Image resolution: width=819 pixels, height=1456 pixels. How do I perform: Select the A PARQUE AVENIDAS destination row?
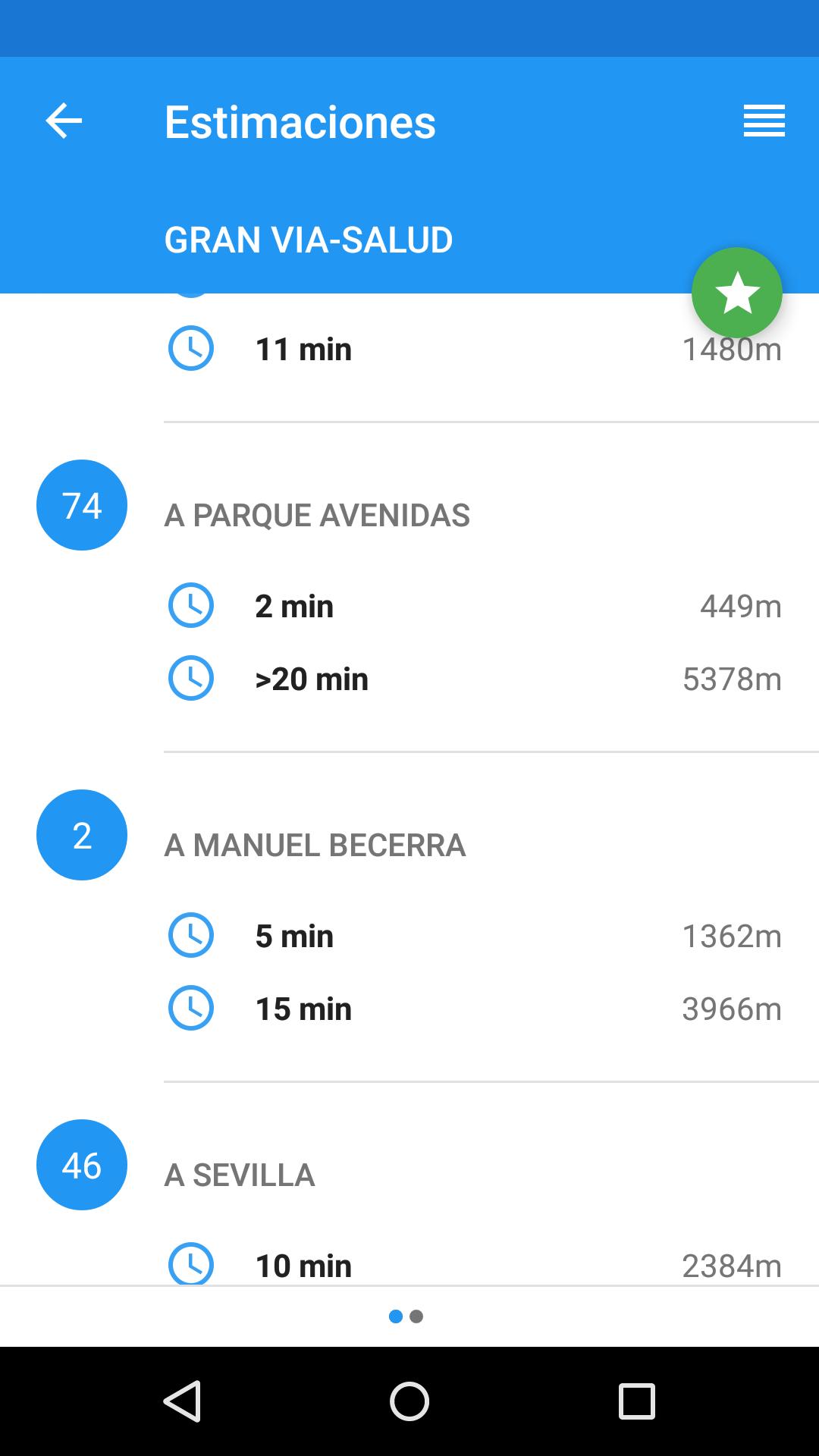pyautogui.click(x=318, y=515)
